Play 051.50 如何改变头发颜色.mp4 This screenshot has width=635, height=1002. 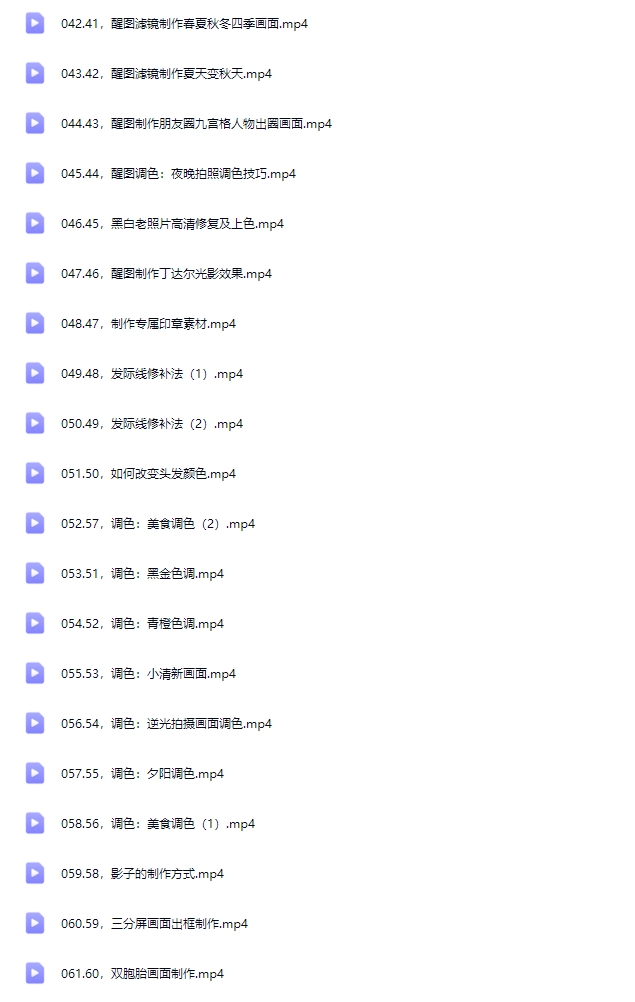point(148,473)
